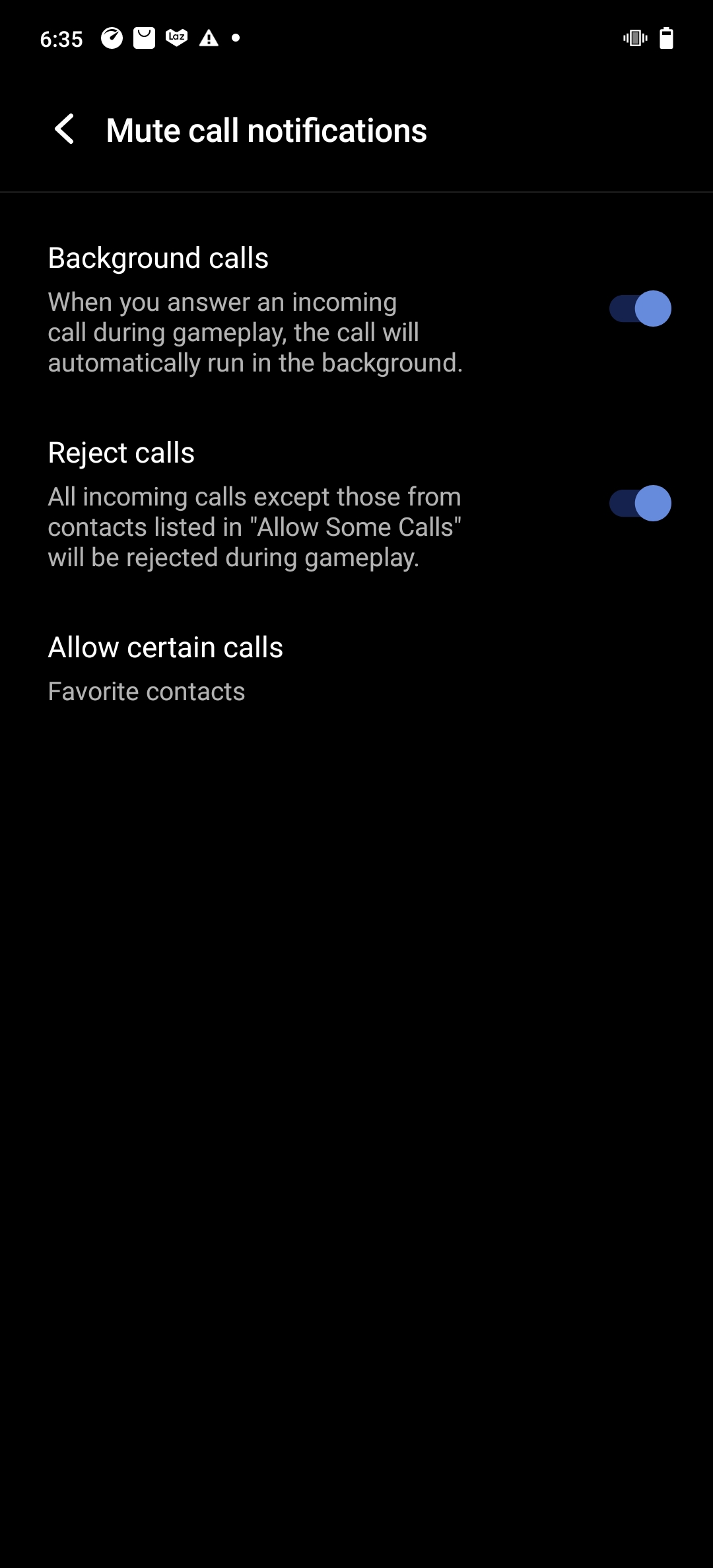The image size is (713, 1568).
Task: Turn off the Background calls switch
Action: click(640, 308)
